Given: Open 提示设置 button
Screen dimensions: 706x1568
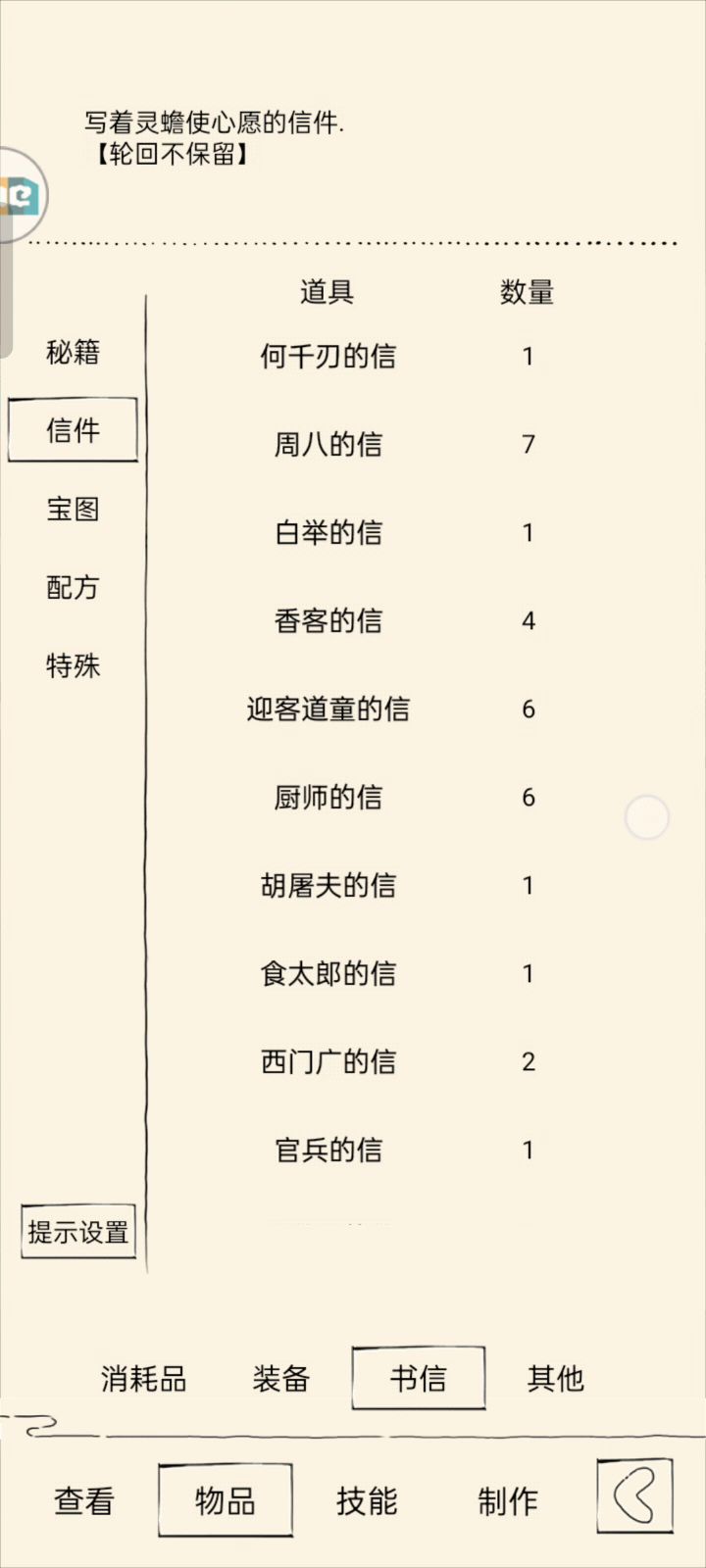Looking at the screenshot, I should coord(77,1231).
